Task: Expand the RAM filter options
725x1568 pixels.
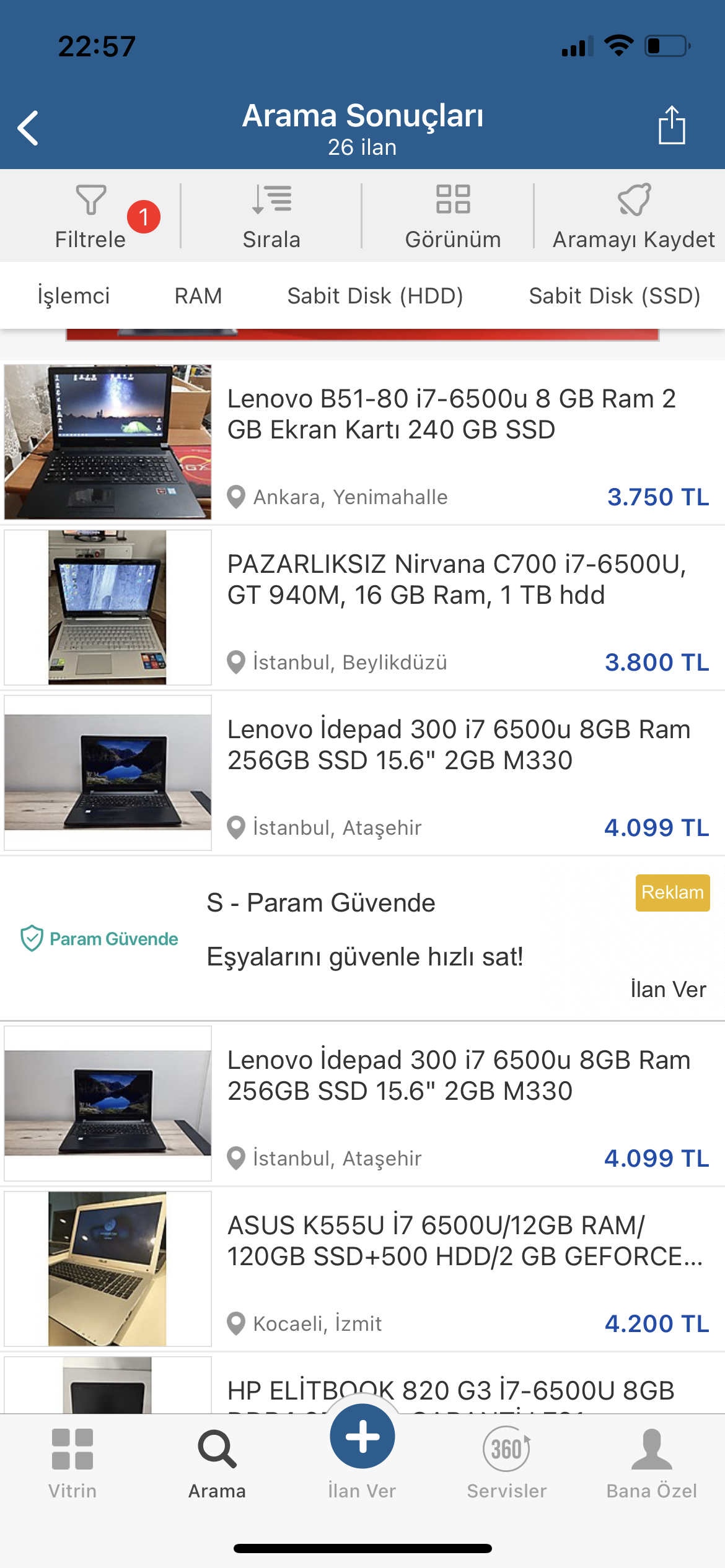Action: [x=198, y=296]
